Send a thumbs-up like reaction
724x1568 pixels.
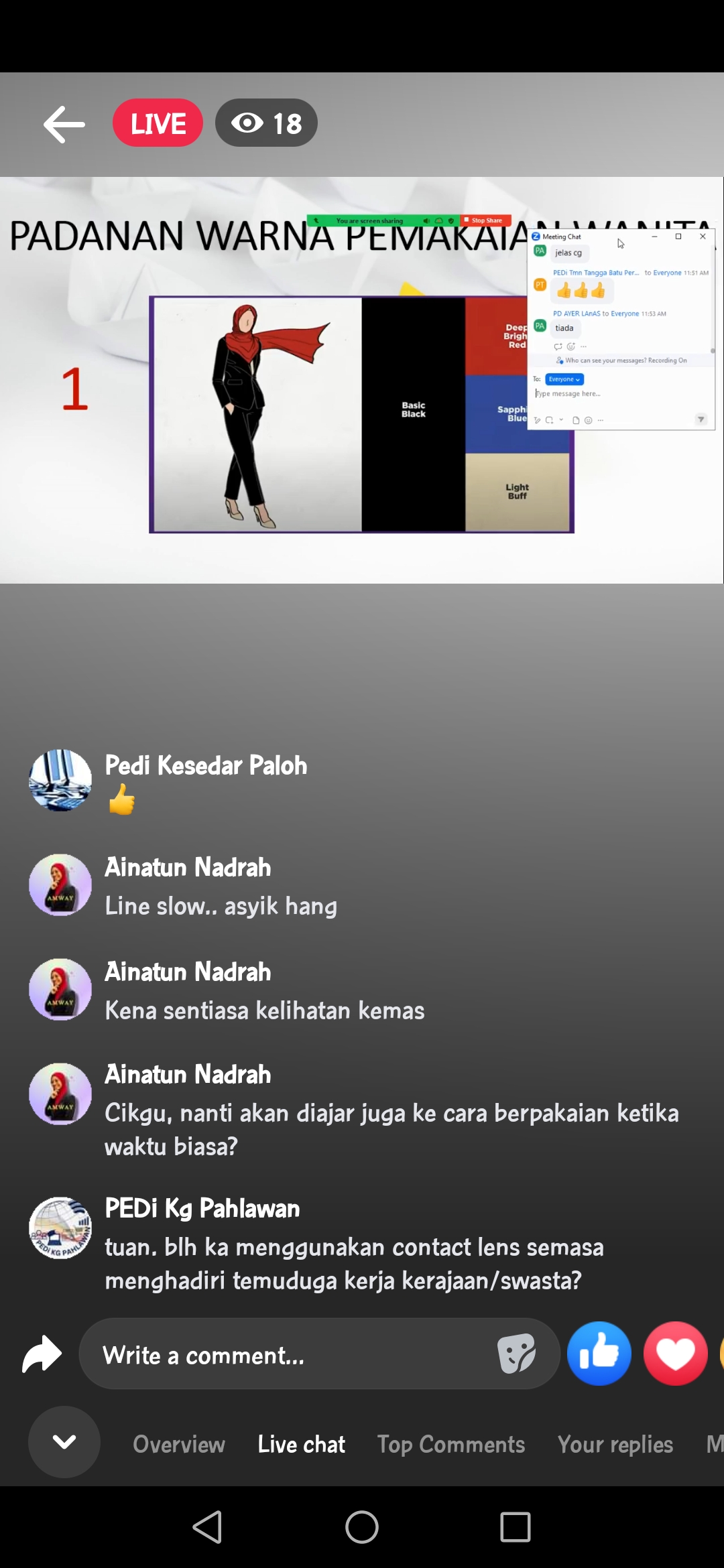pyautogui.click(x=599, y=1354)
